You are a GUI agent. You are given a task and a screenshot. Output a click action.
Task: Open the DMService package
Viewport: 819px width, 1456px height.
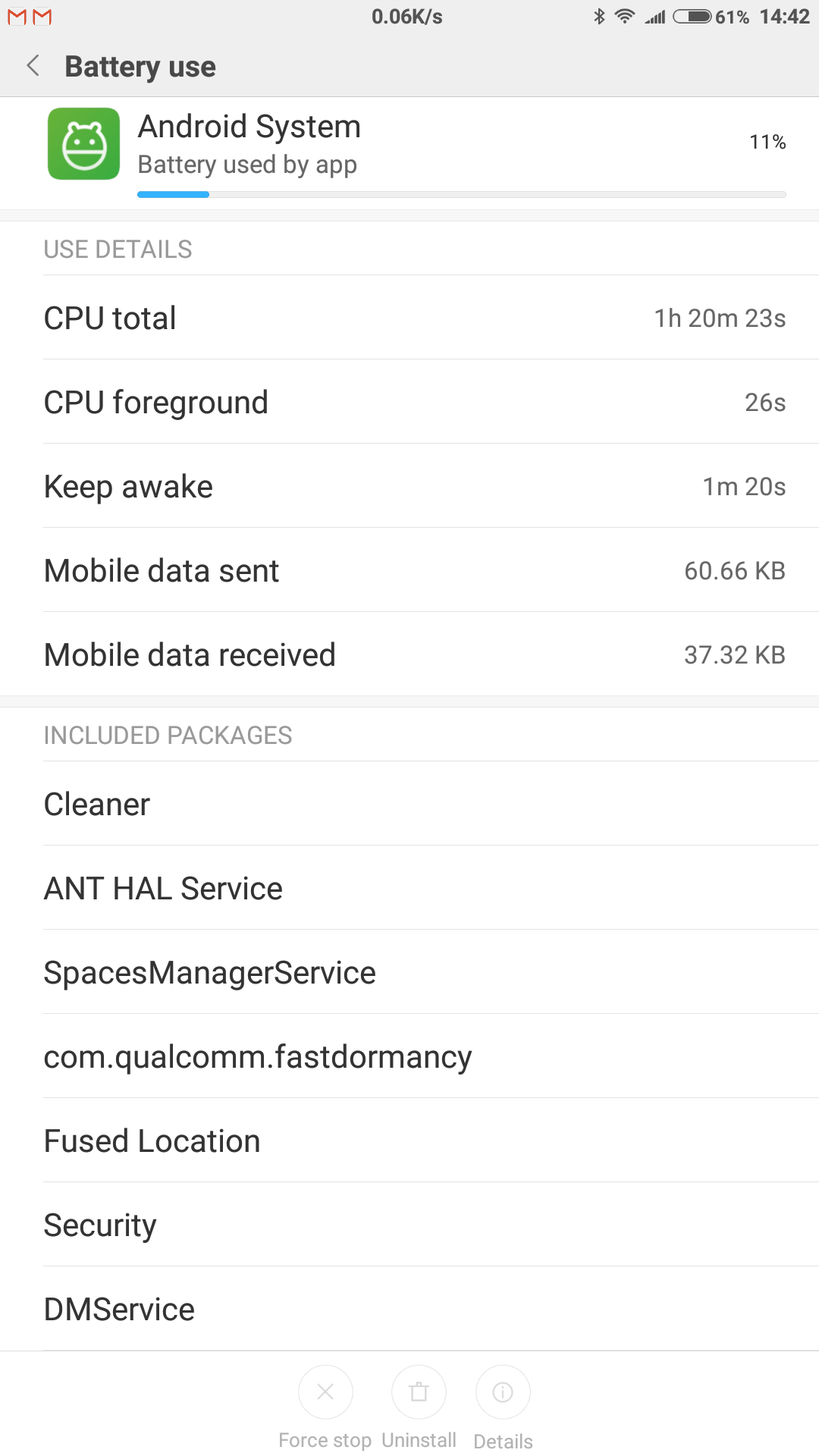pos(409,1309)
